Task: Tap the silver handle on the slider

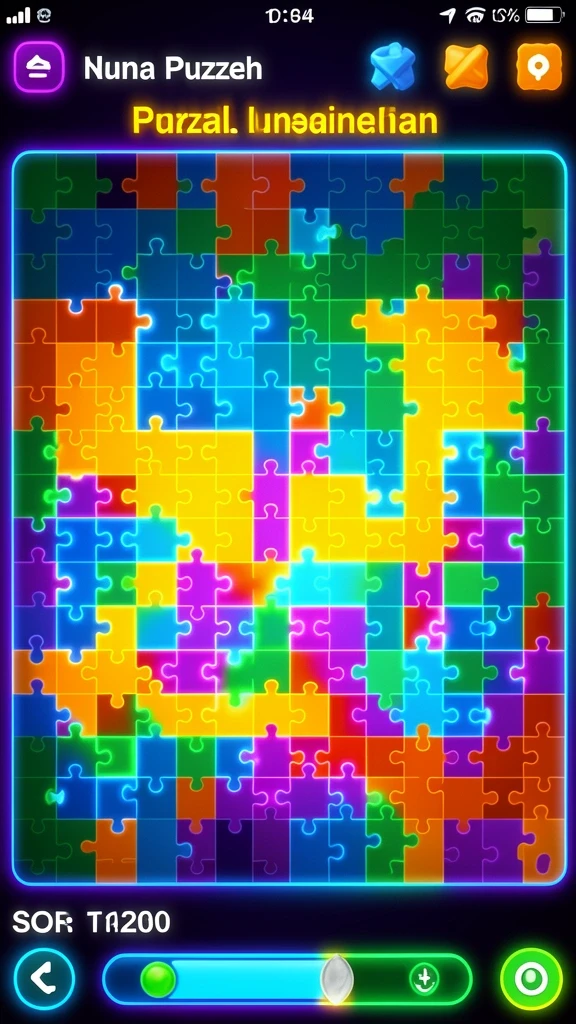Action: point(337,979)
